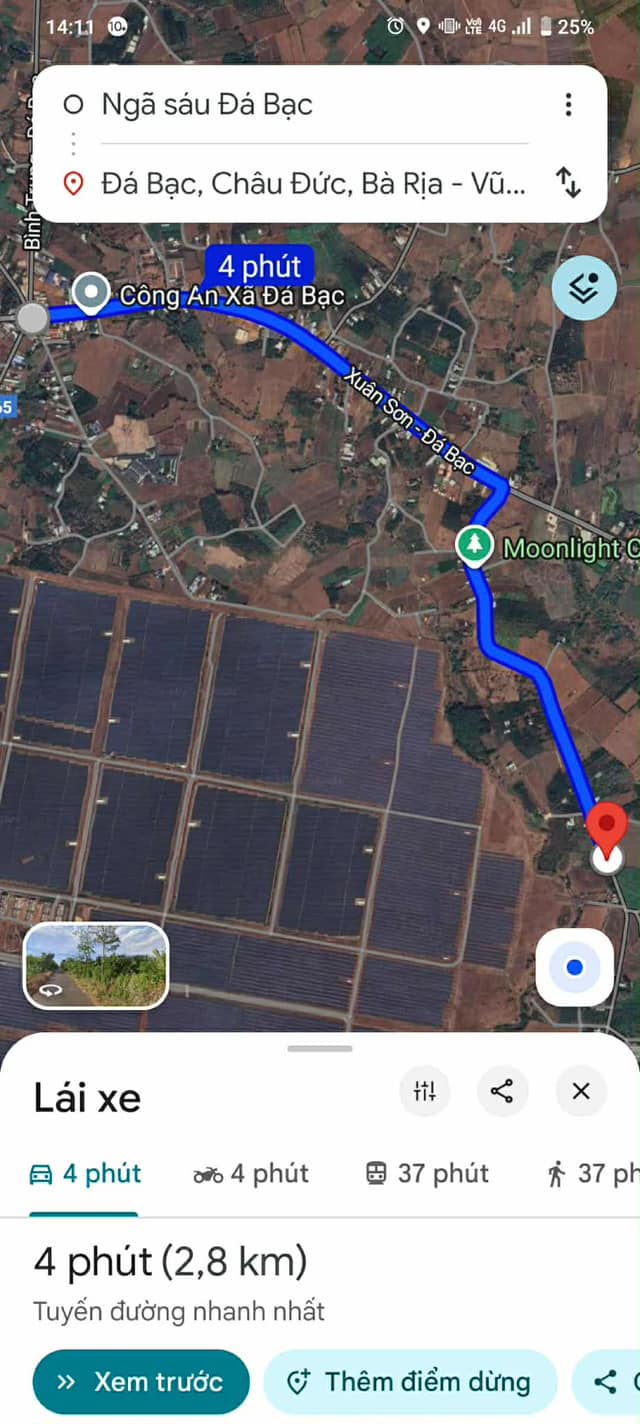Open the map layers button
The image size is (640, 1424).
[584, 287]
